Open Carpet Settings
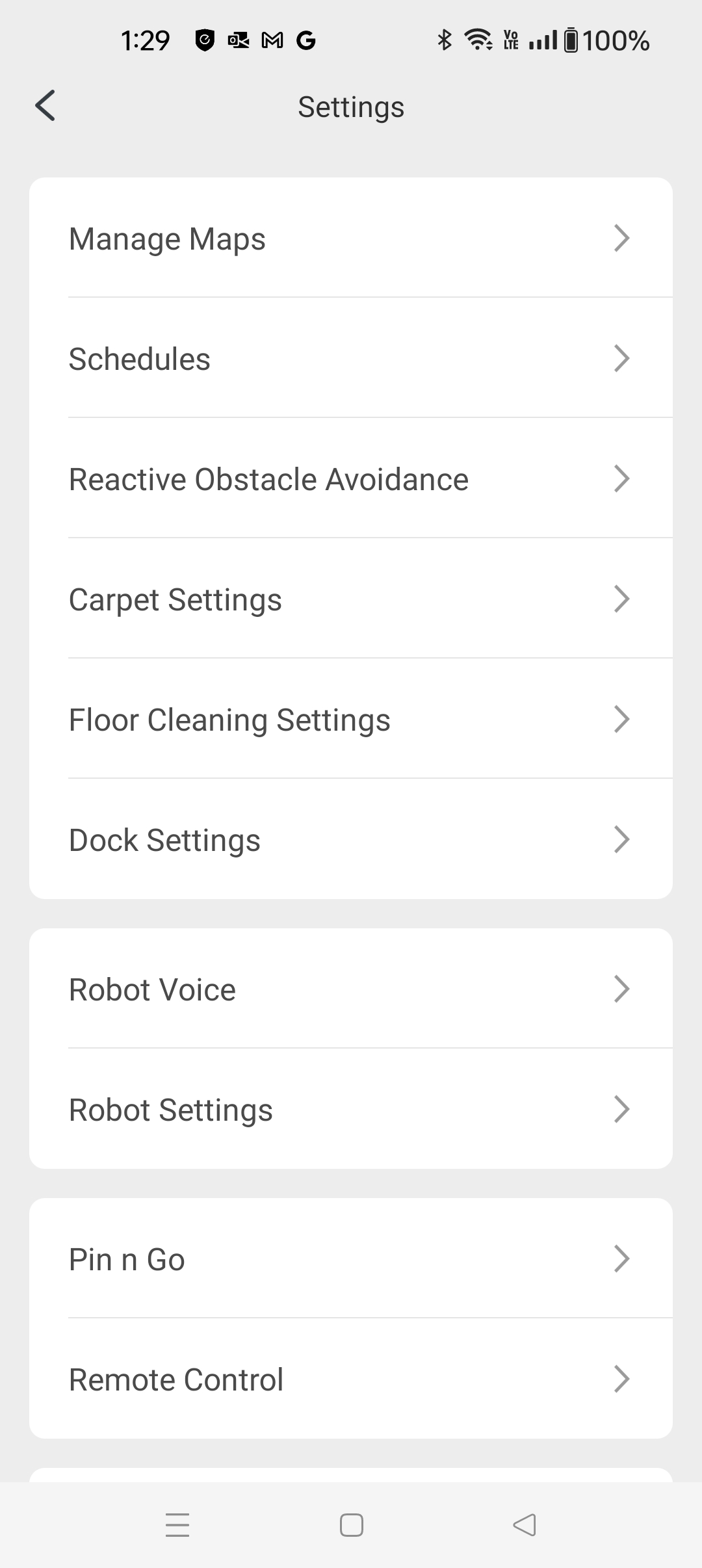702x1568 pixels. (x=351, y=599)
